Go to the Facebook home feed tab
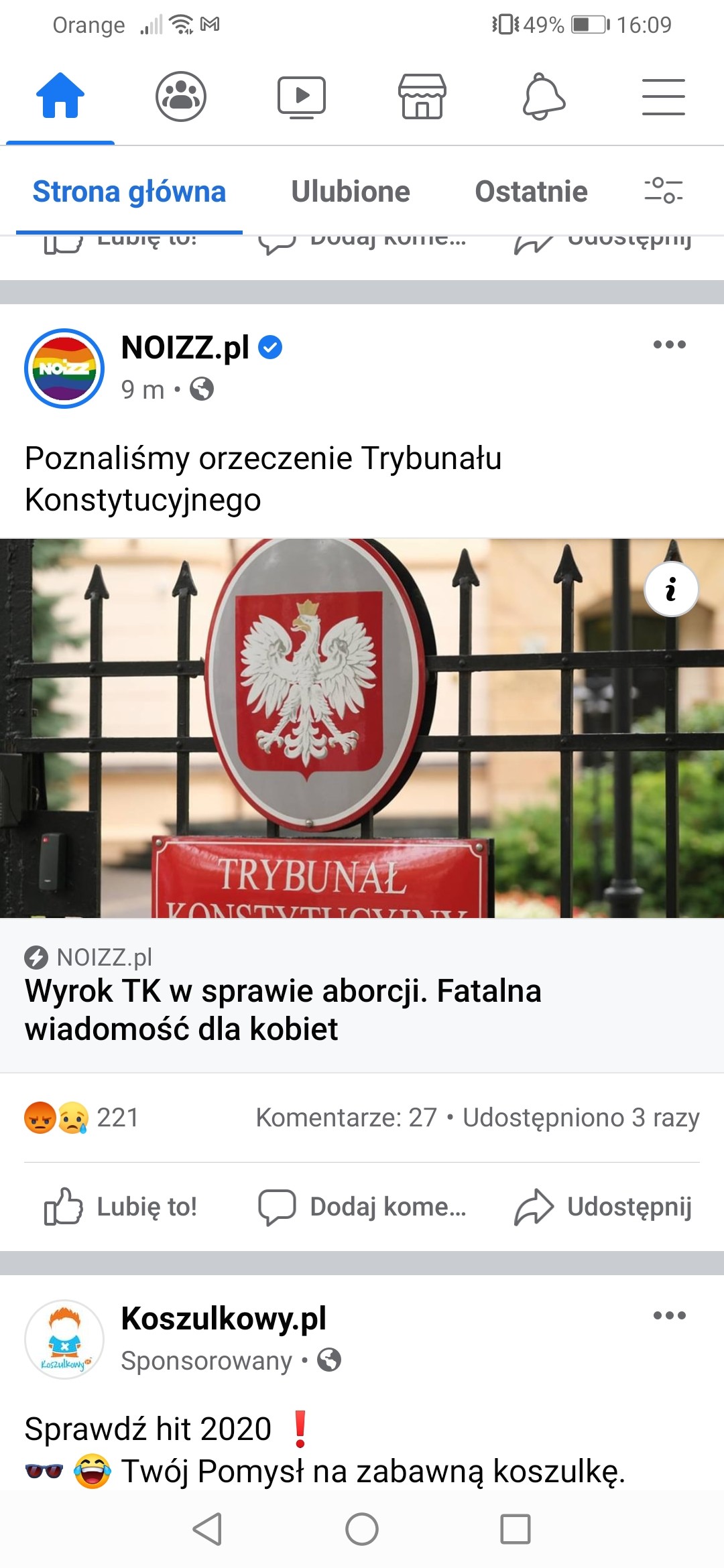 [x=60, y=96]
